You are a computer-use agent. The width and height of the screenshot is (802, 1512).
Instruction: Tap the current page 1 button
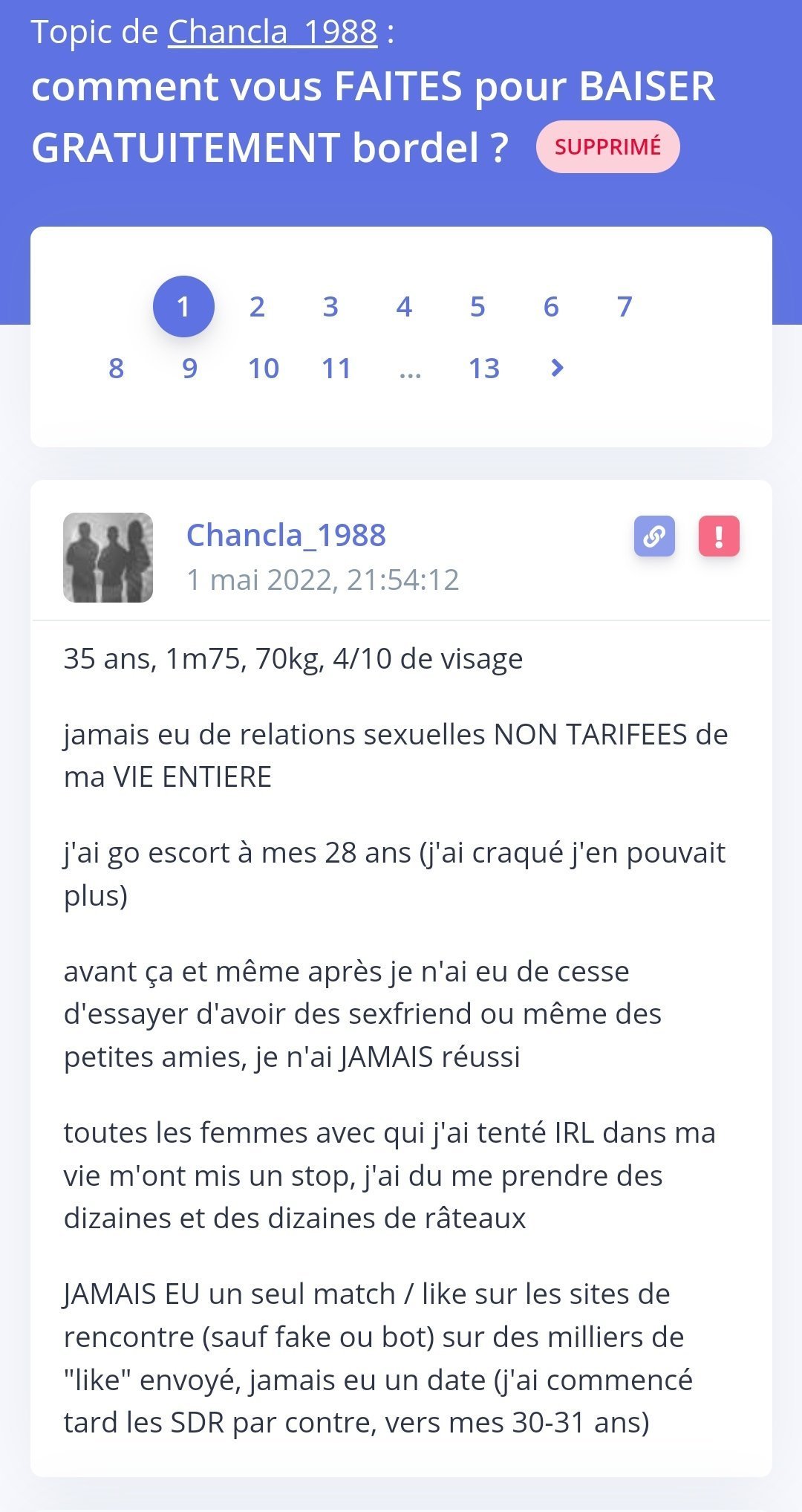pyautogui.click(x=183, y=306)
